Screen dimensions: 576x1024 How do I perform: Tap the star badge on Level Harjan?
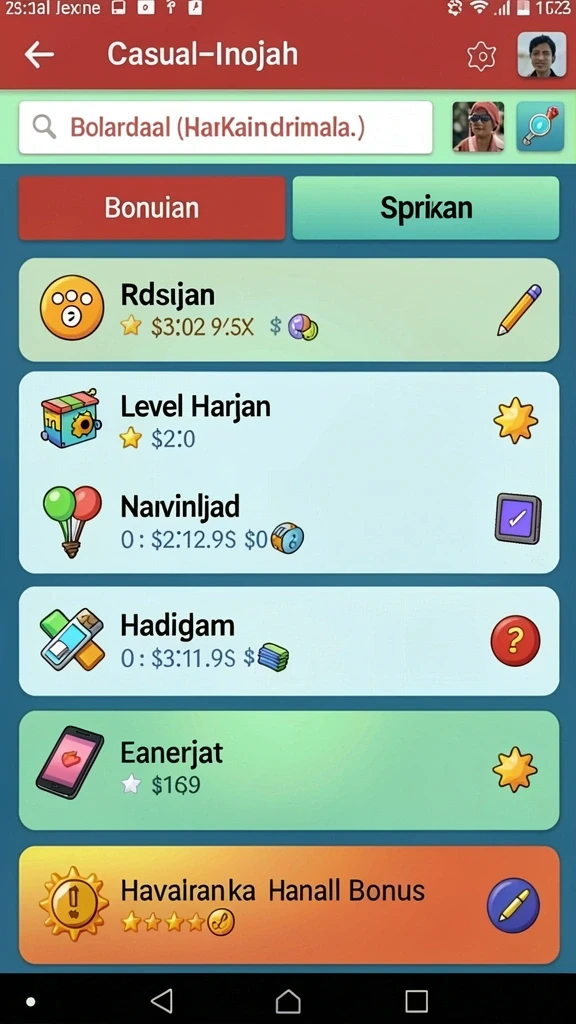click(x=515, y=420)
